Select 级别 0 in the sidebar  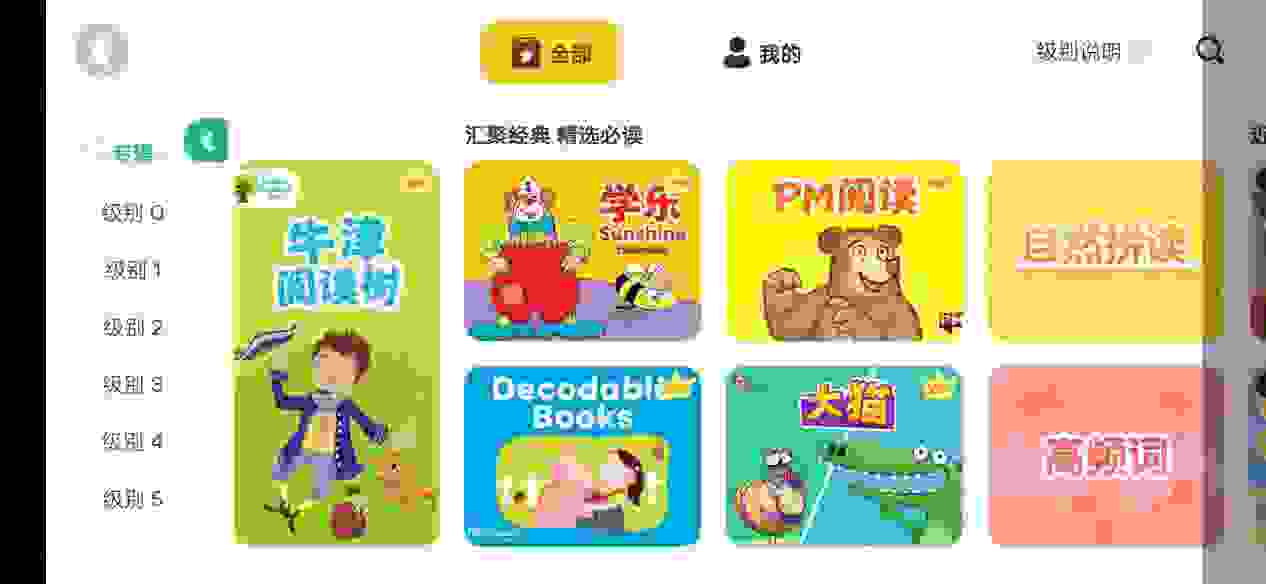click(133, 212)
